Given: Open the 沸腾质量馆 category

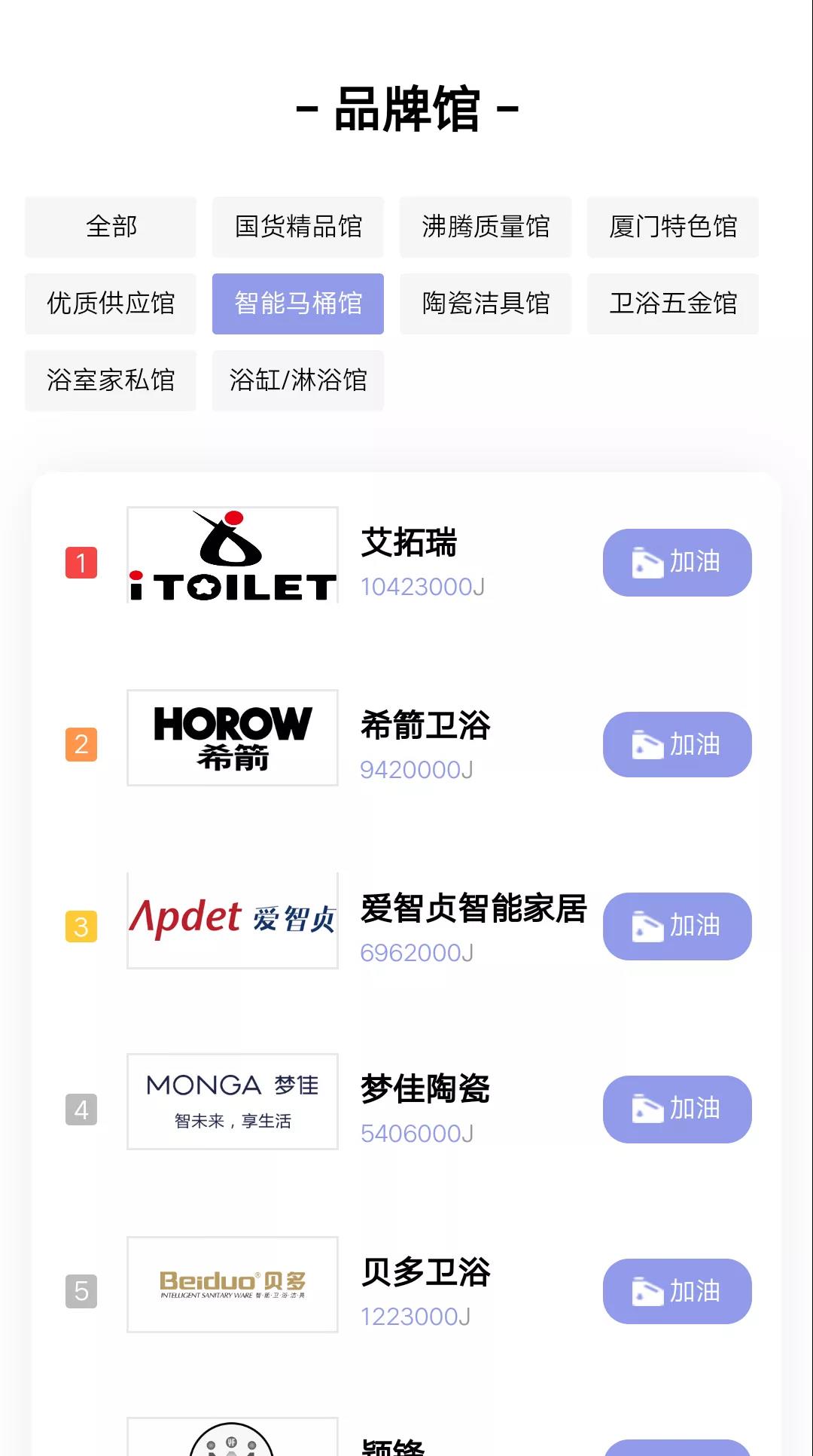Looking at the screenshot, I should [x=486, y=227].
